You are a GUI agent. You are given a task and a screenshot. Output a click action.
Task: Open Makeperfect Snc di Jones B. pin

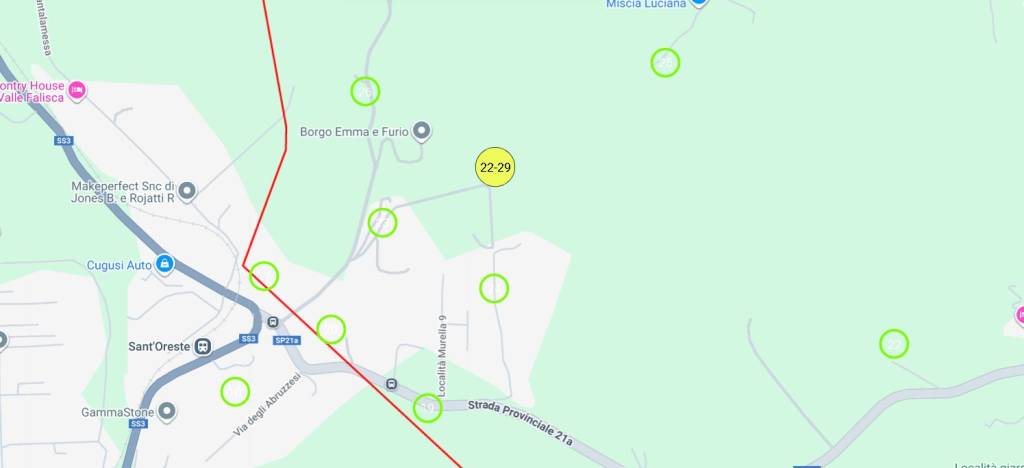pos(186,191)
